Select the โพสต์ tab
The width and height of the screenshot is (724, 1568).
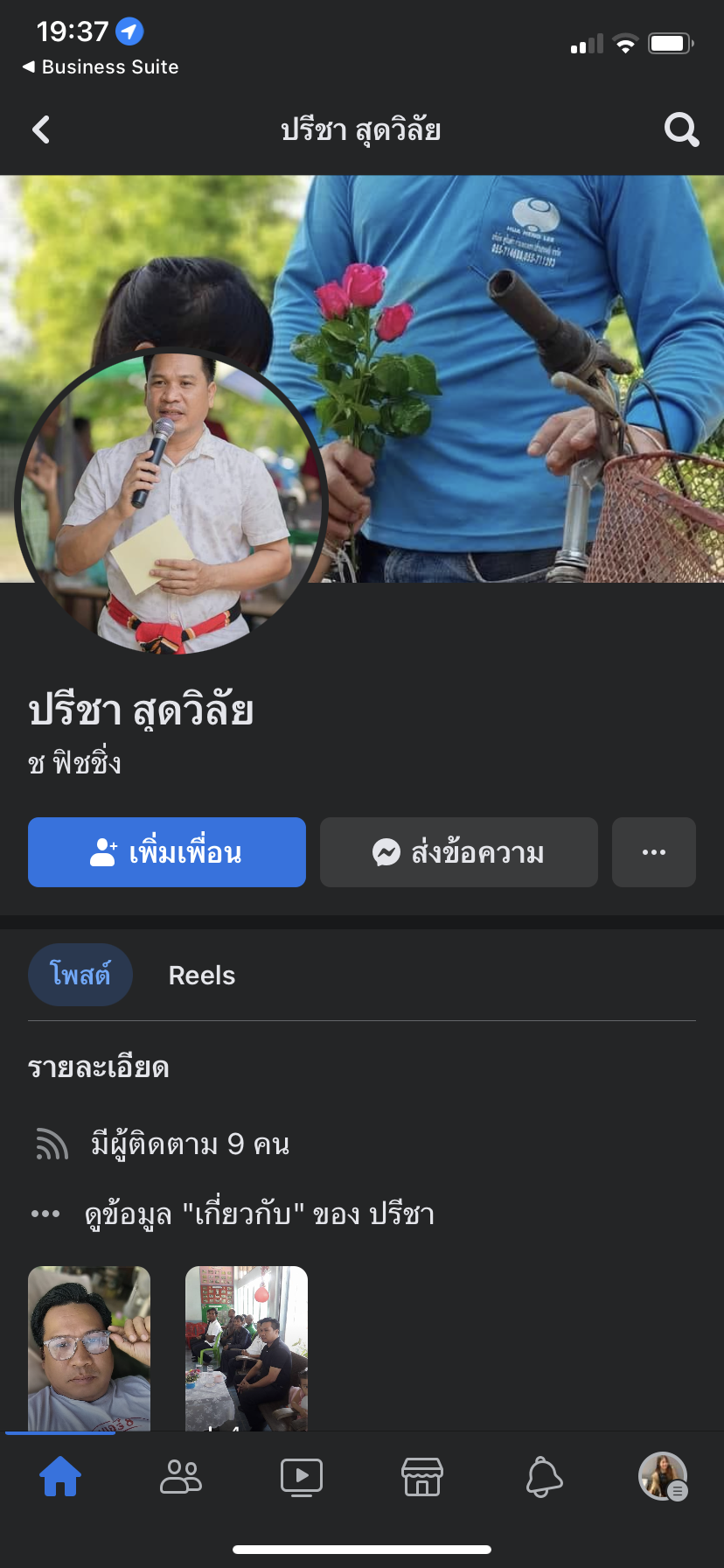coord(80,975)
